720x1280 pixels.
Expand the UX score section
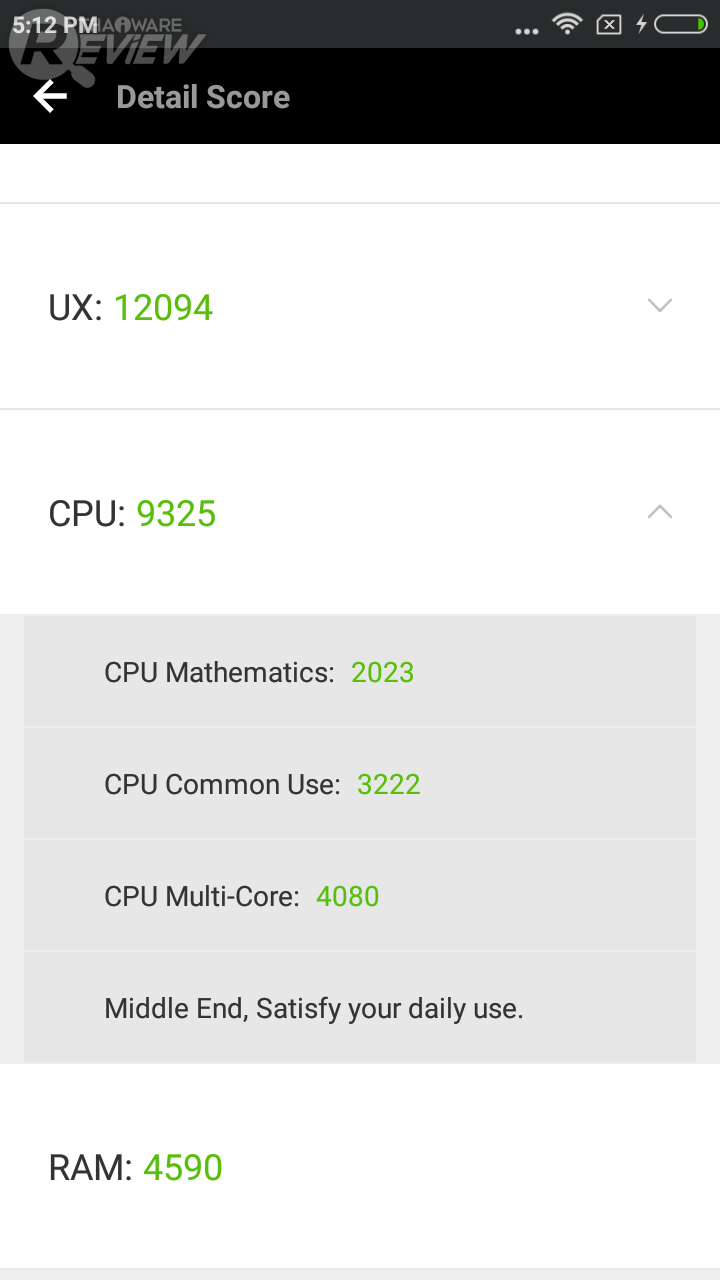659,306
